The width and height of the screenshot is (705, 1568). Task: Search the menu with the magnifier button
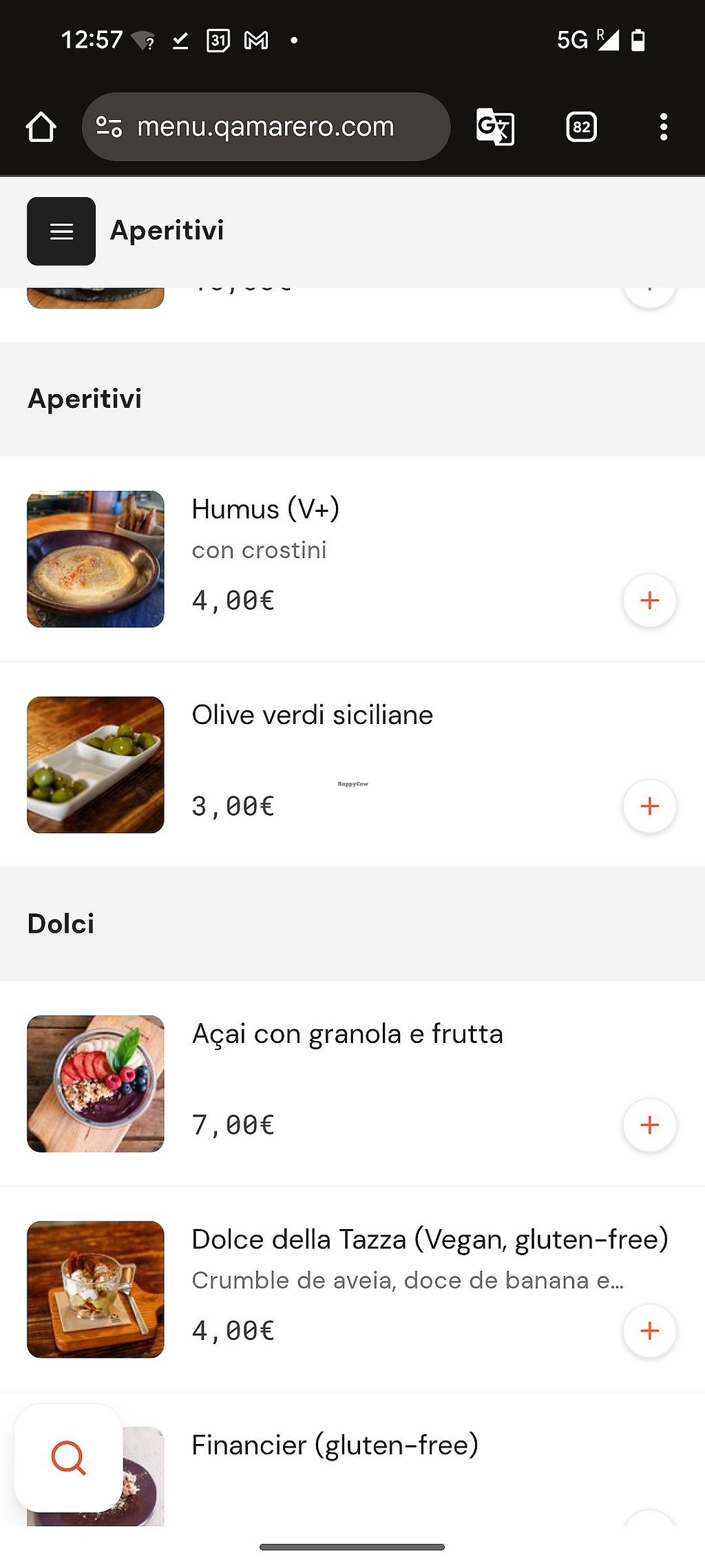point(69,1456)
